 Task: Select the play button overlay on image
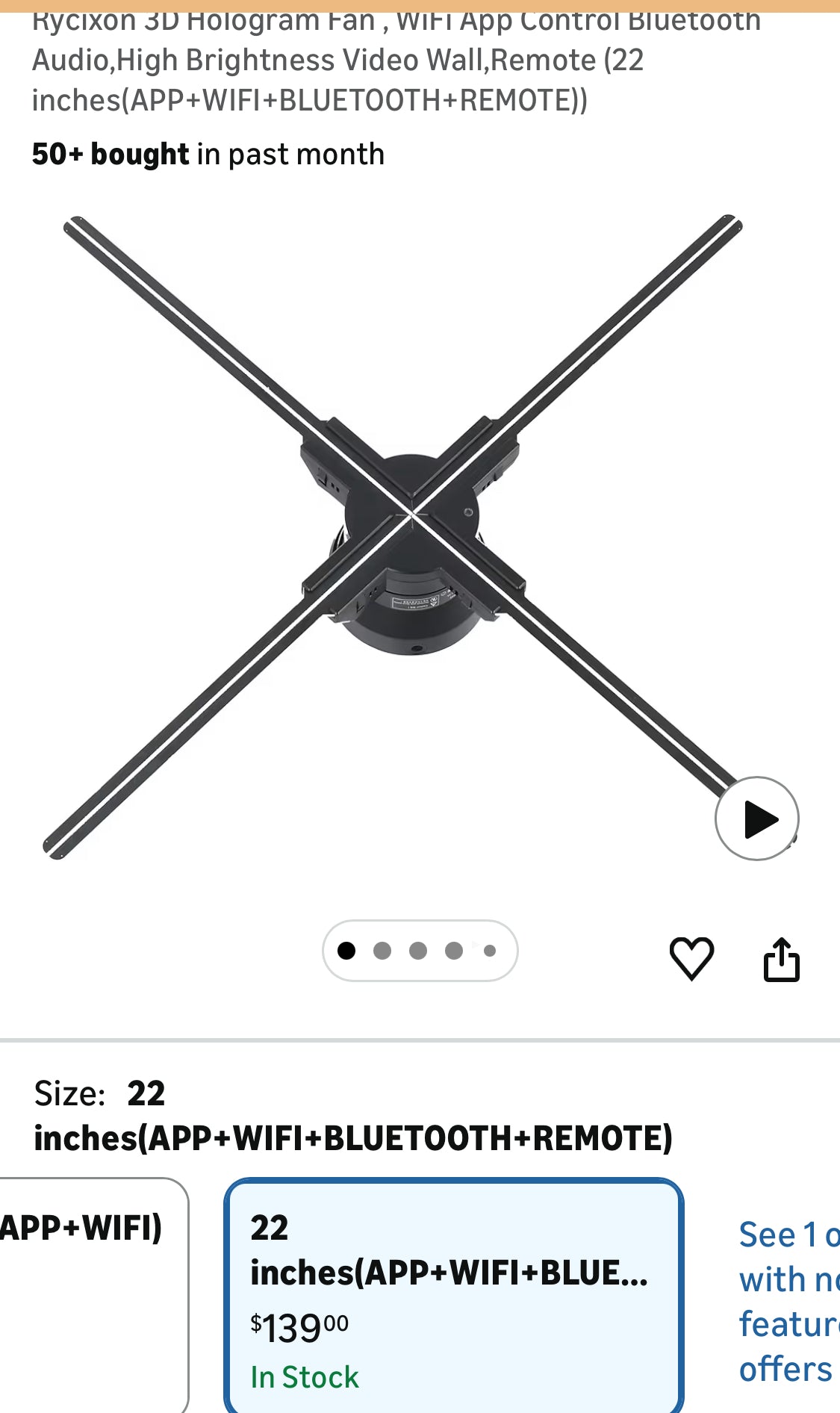756,819
